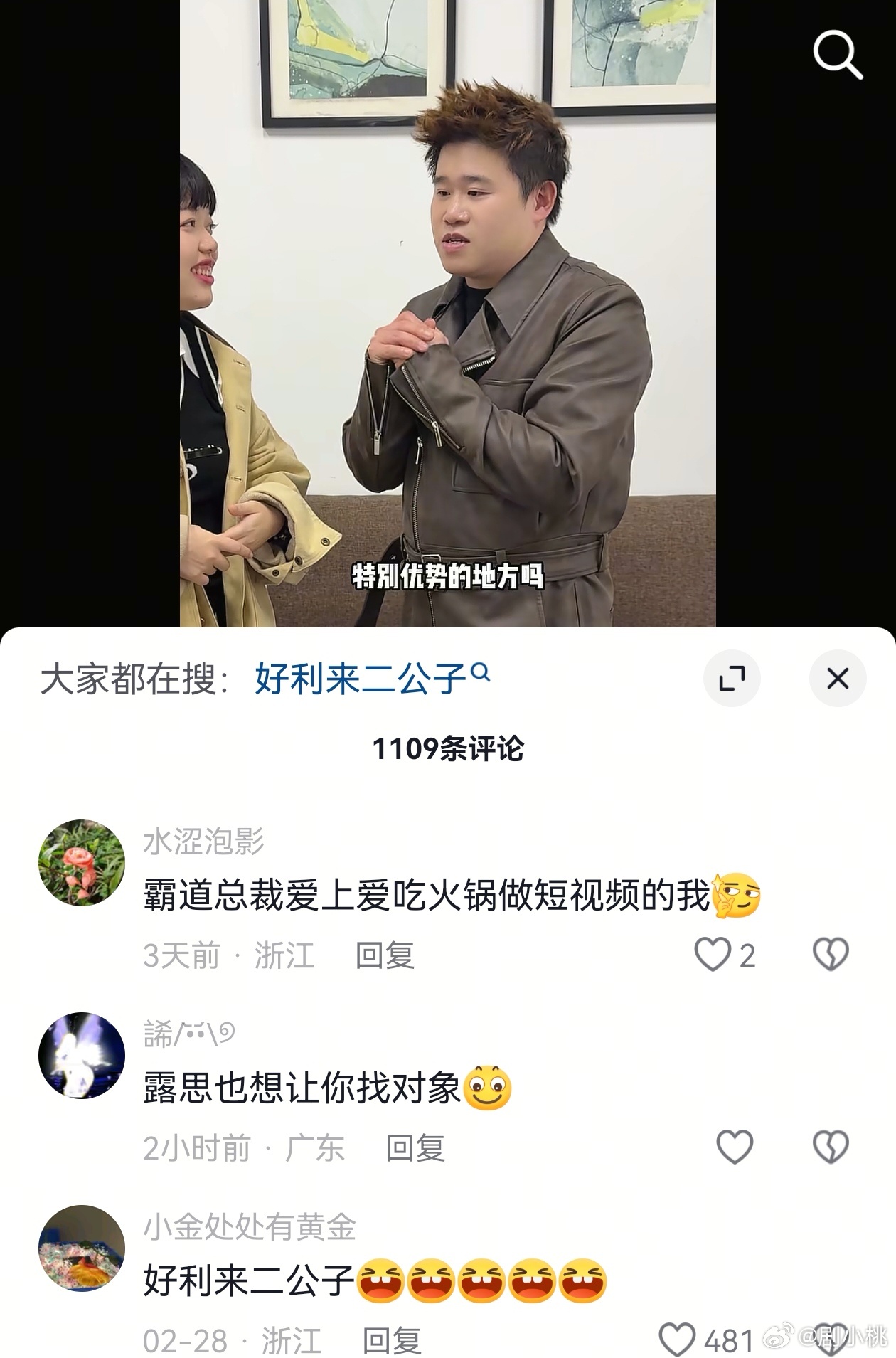This screenshot has width=896, height=1358.
Task: Tap the 1109条评论 comment count header
Action: (x=448, y=747)
